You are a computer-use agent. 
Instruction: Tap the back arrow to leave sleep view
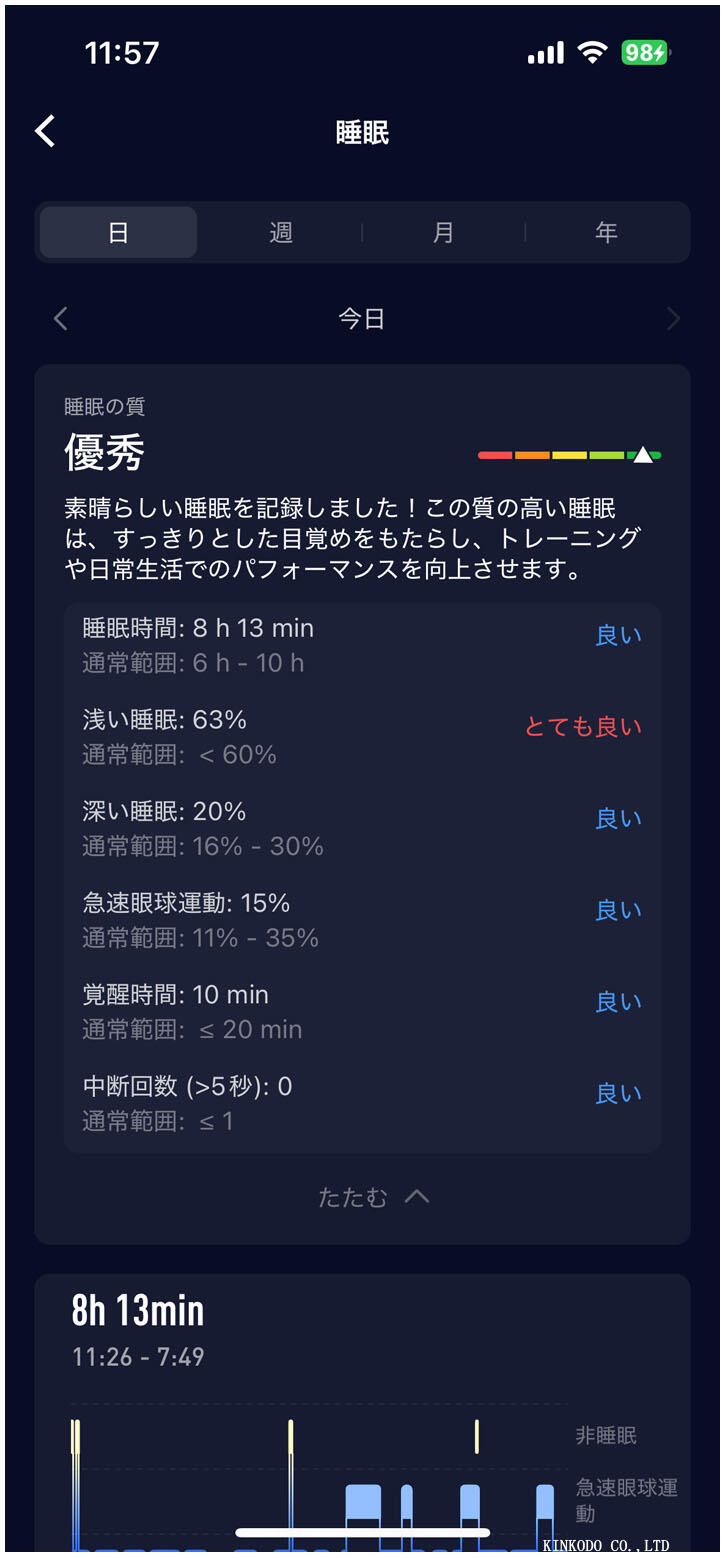44,130
